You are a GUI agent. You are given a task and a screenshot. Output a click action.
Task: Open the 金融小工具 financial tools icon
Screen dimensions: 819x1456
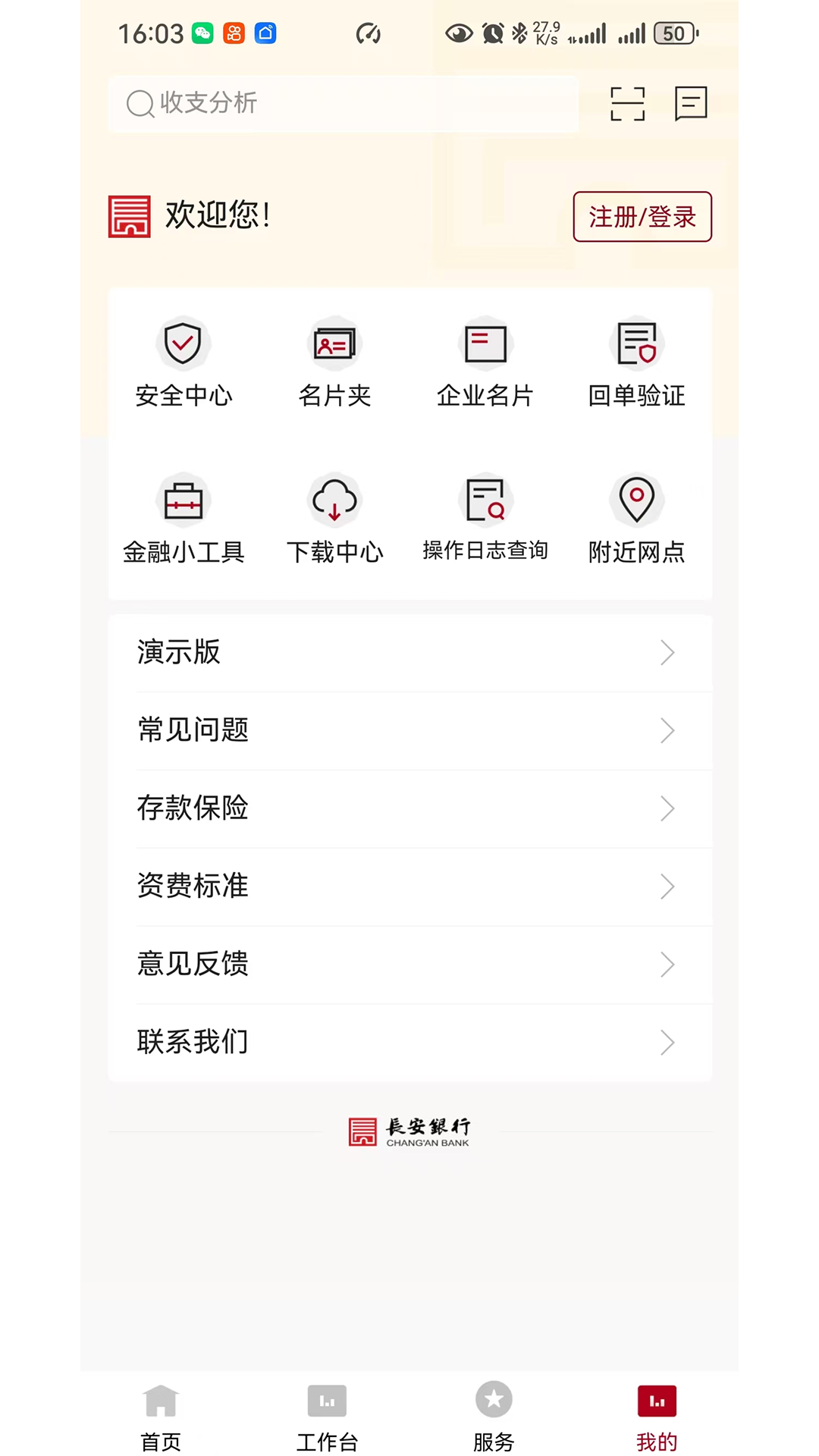(183, 519)
